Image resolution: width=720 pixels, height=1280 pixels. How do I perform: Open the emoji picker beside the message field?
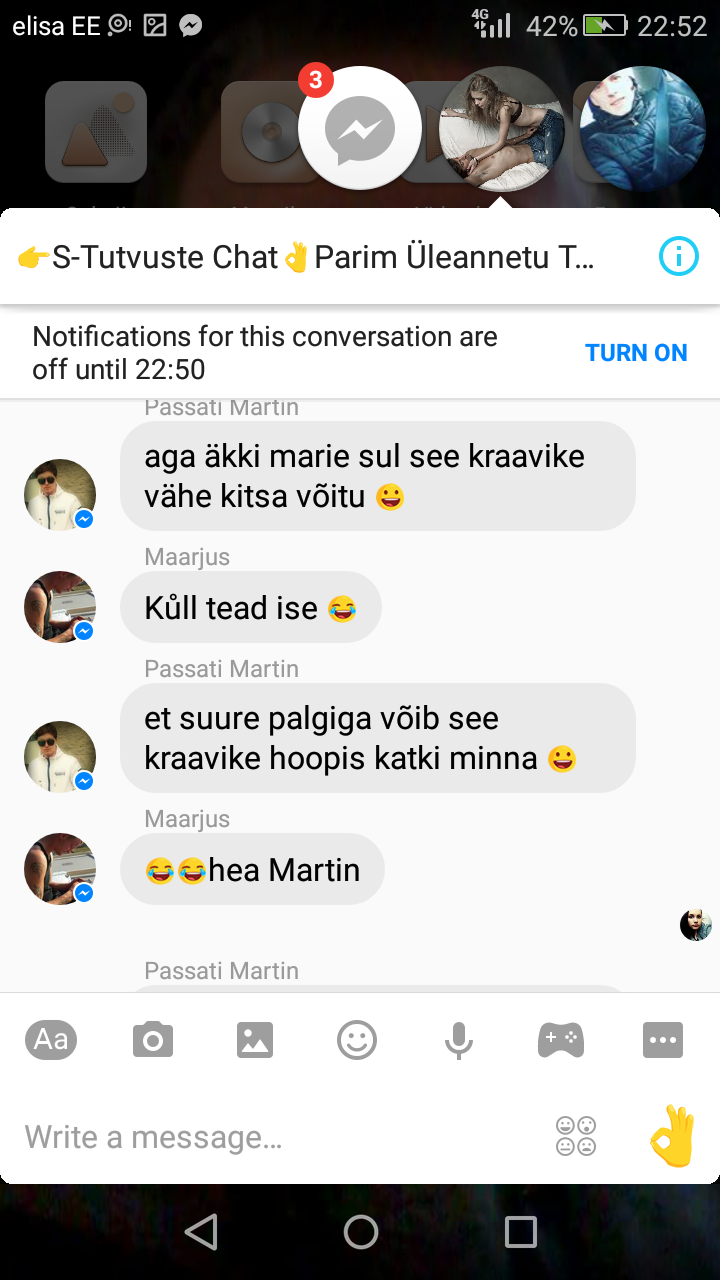pos(576,1136)
